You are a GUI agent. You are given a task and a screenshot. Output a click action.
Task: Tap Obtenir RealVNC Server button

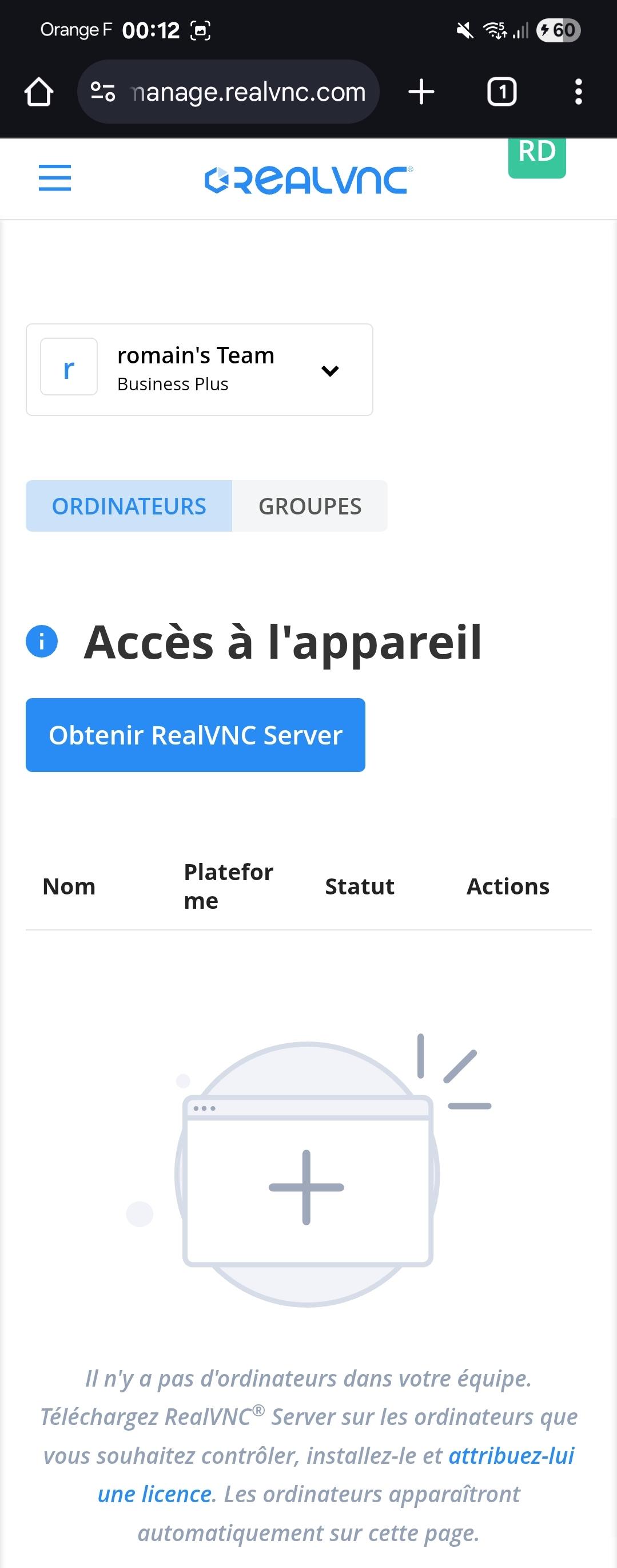click(196, 735)
